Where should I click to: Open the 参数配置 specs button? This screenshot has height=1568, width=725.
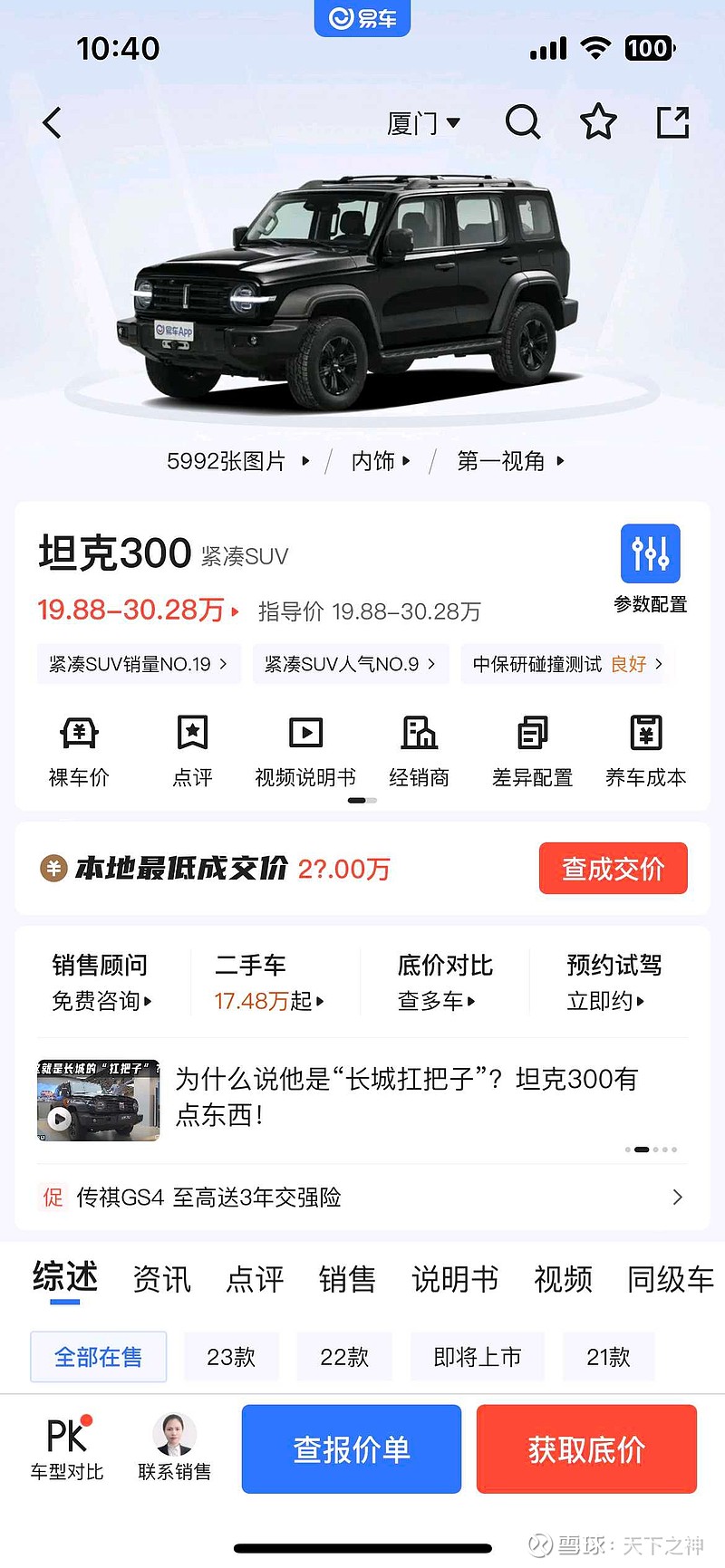point(651,570)
